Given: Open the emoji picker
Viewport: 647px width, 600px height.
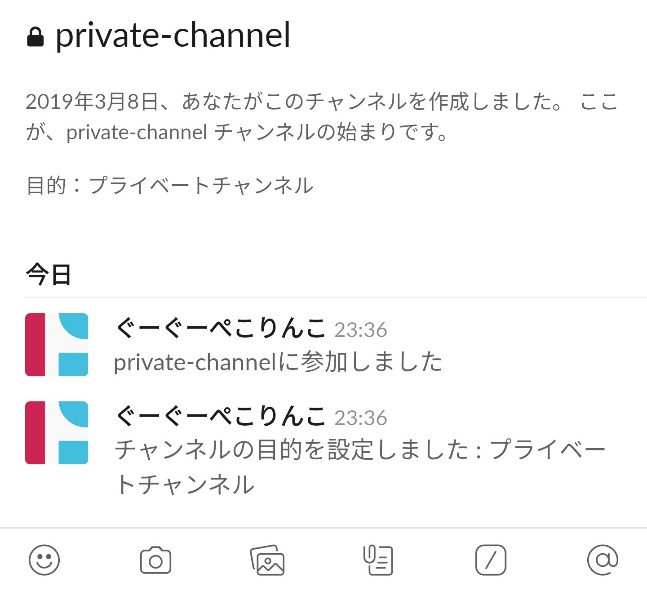Looking at the screenshot, I should pyautogui.click(x=44, y=560).
